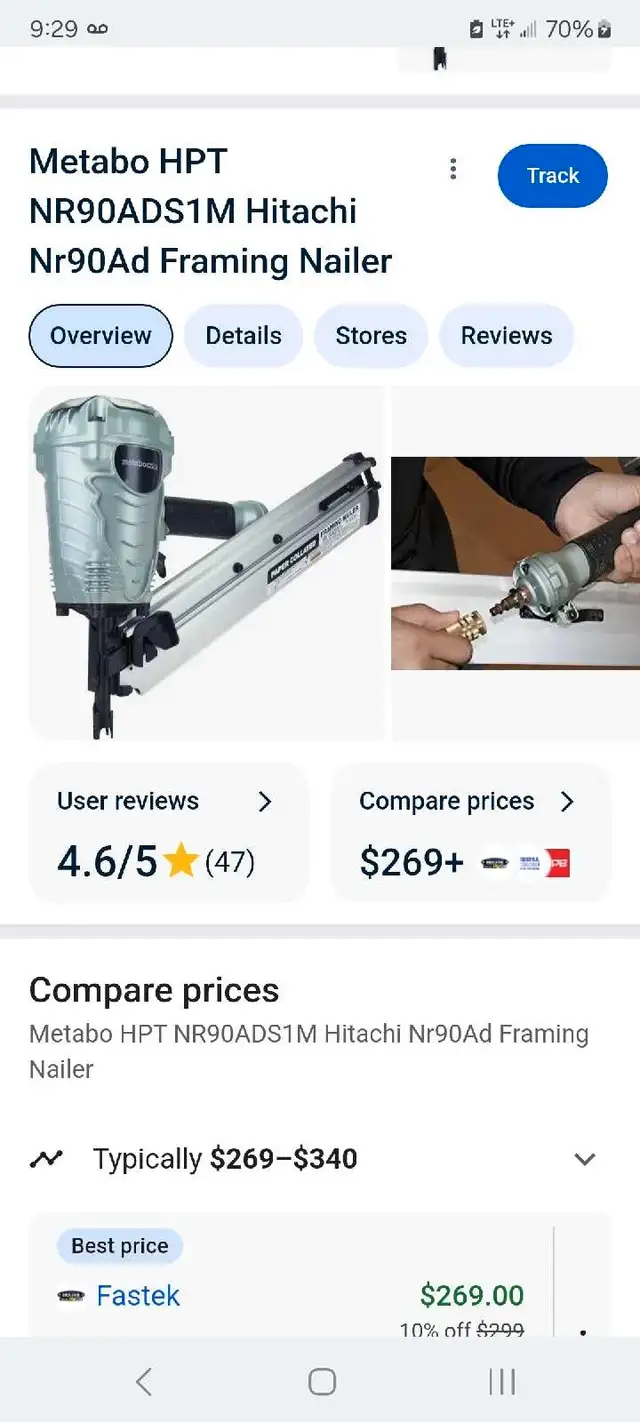640x1422 pixels.
Task: Switch to the Reviews chip
Action: pos(506,336)
